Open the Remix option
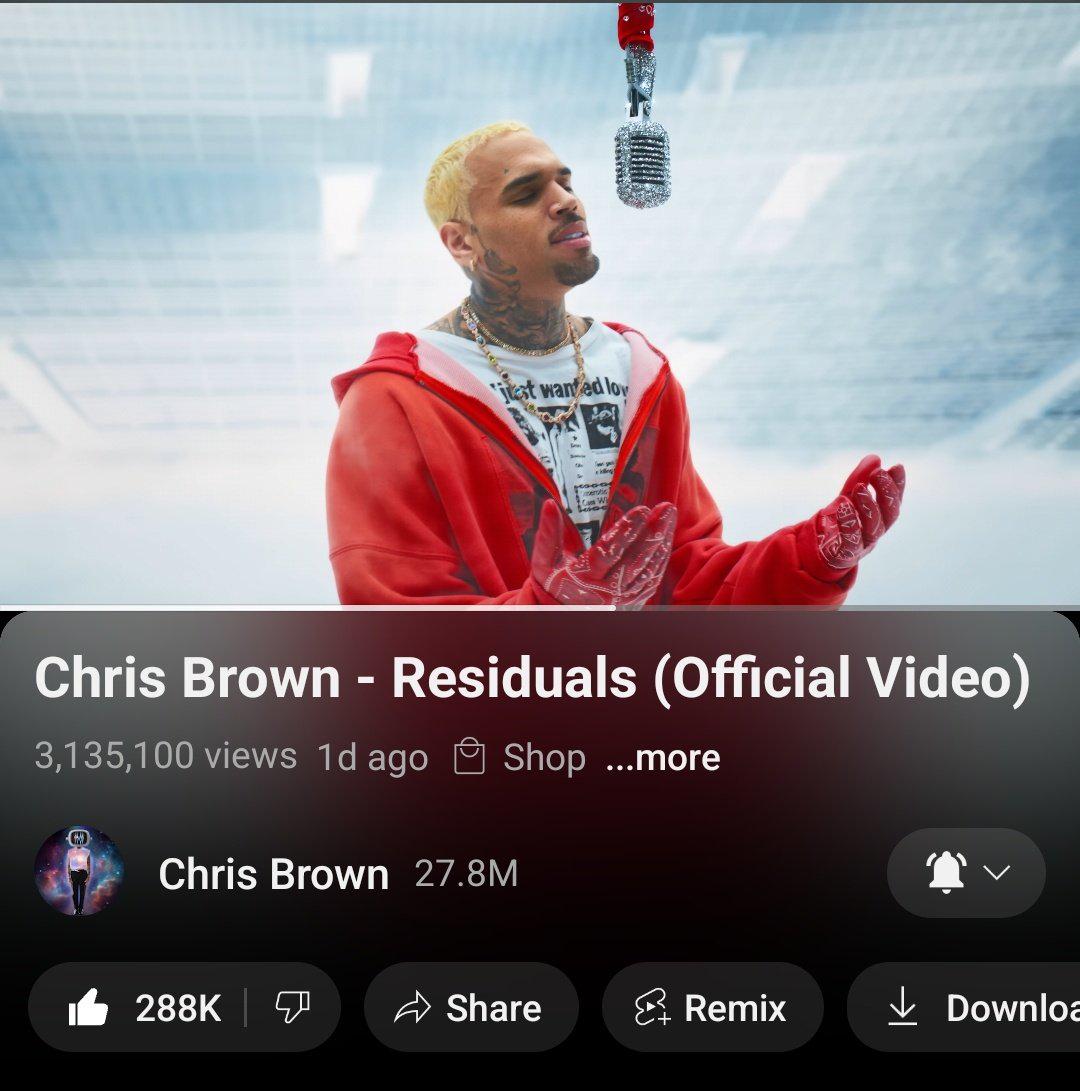This screenshot has width=1080, height=1091. tap(711, 1008)
